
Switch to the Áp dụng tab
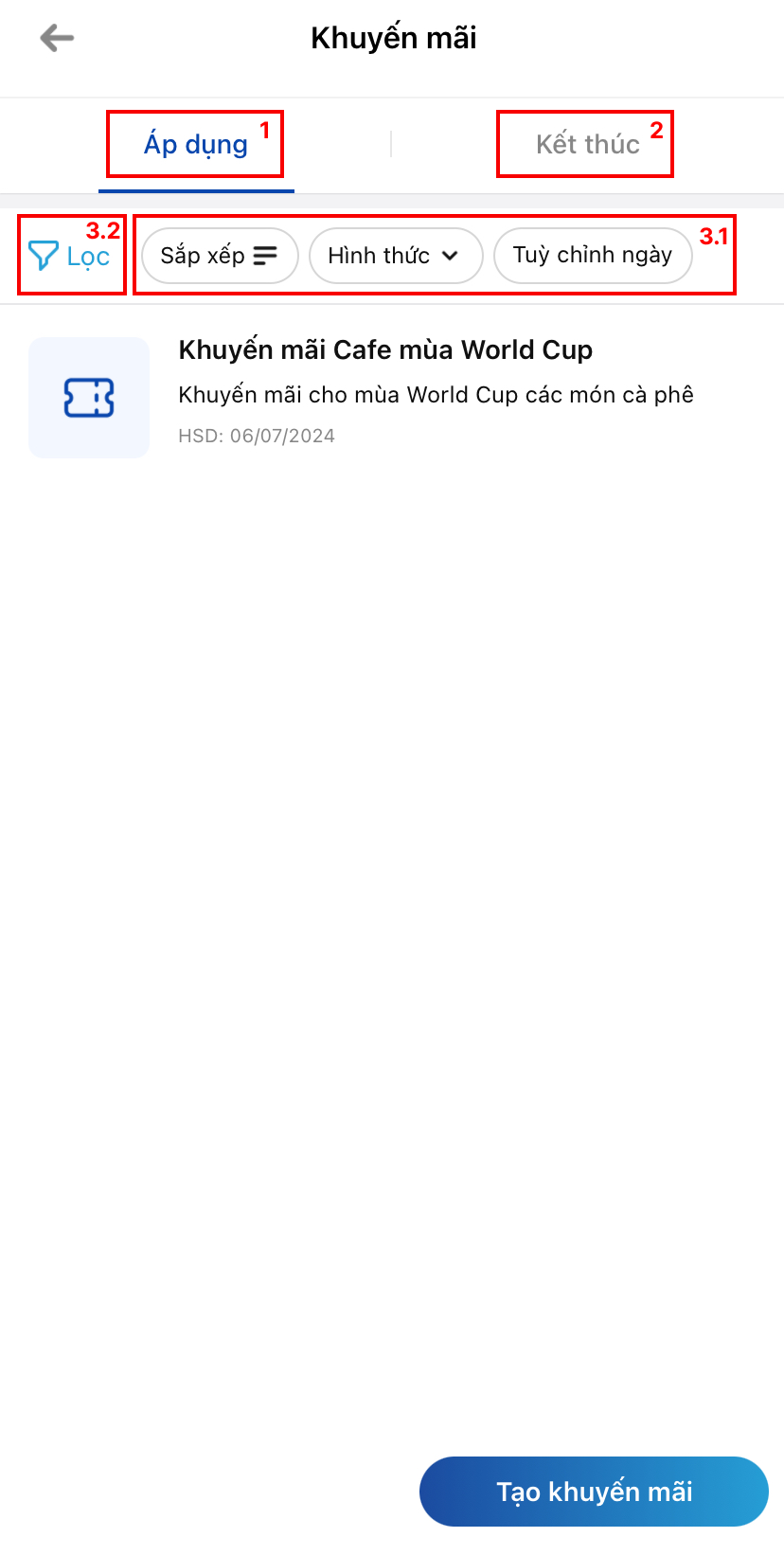tap(196, 145)
